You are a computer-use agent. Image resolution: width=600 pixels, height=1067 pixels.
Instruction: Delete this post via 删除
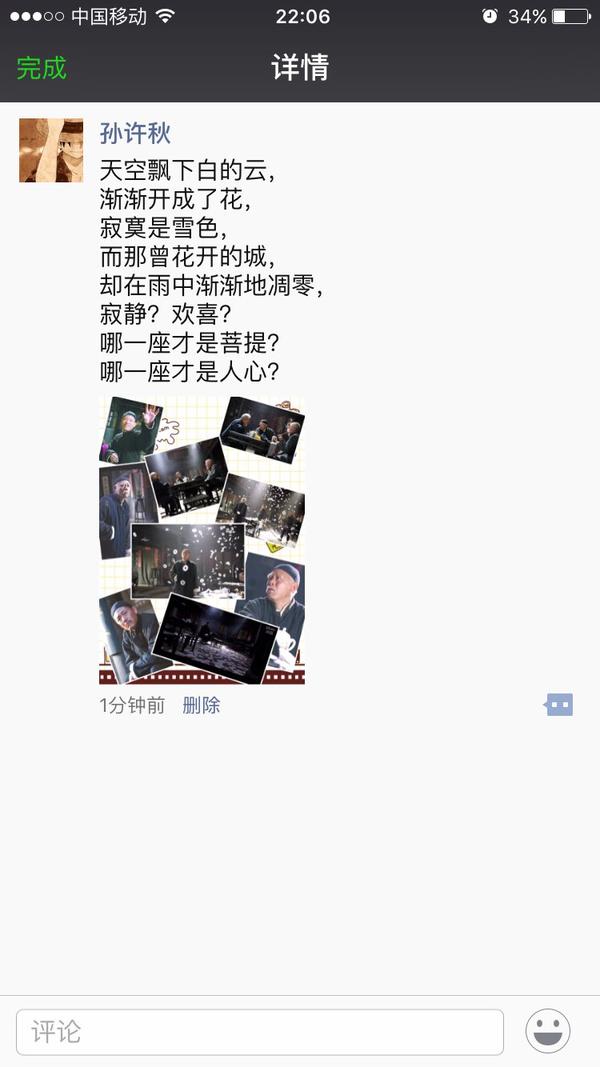(x=201, y=705)
